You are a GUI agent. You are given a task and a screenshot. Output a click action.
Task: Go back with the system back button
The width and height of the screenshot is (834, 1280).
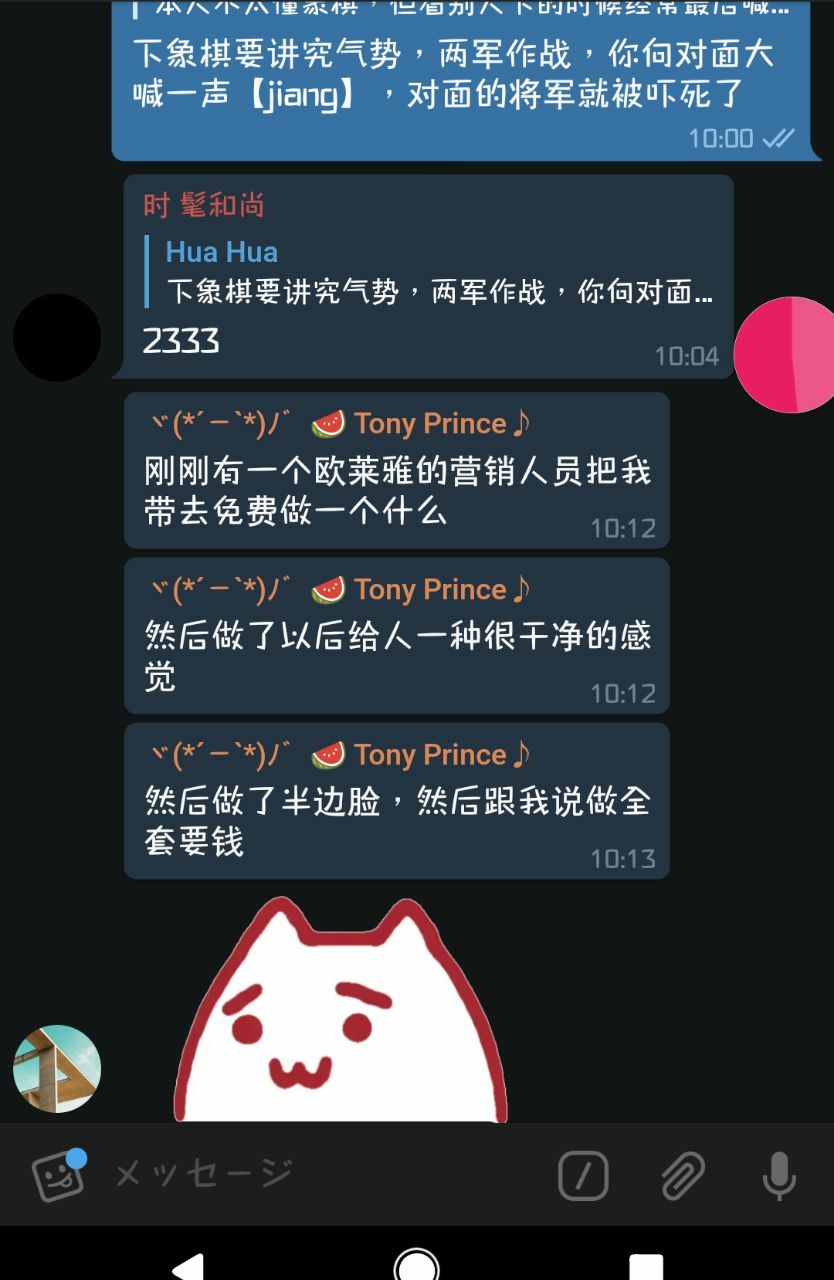(189, 1266)
